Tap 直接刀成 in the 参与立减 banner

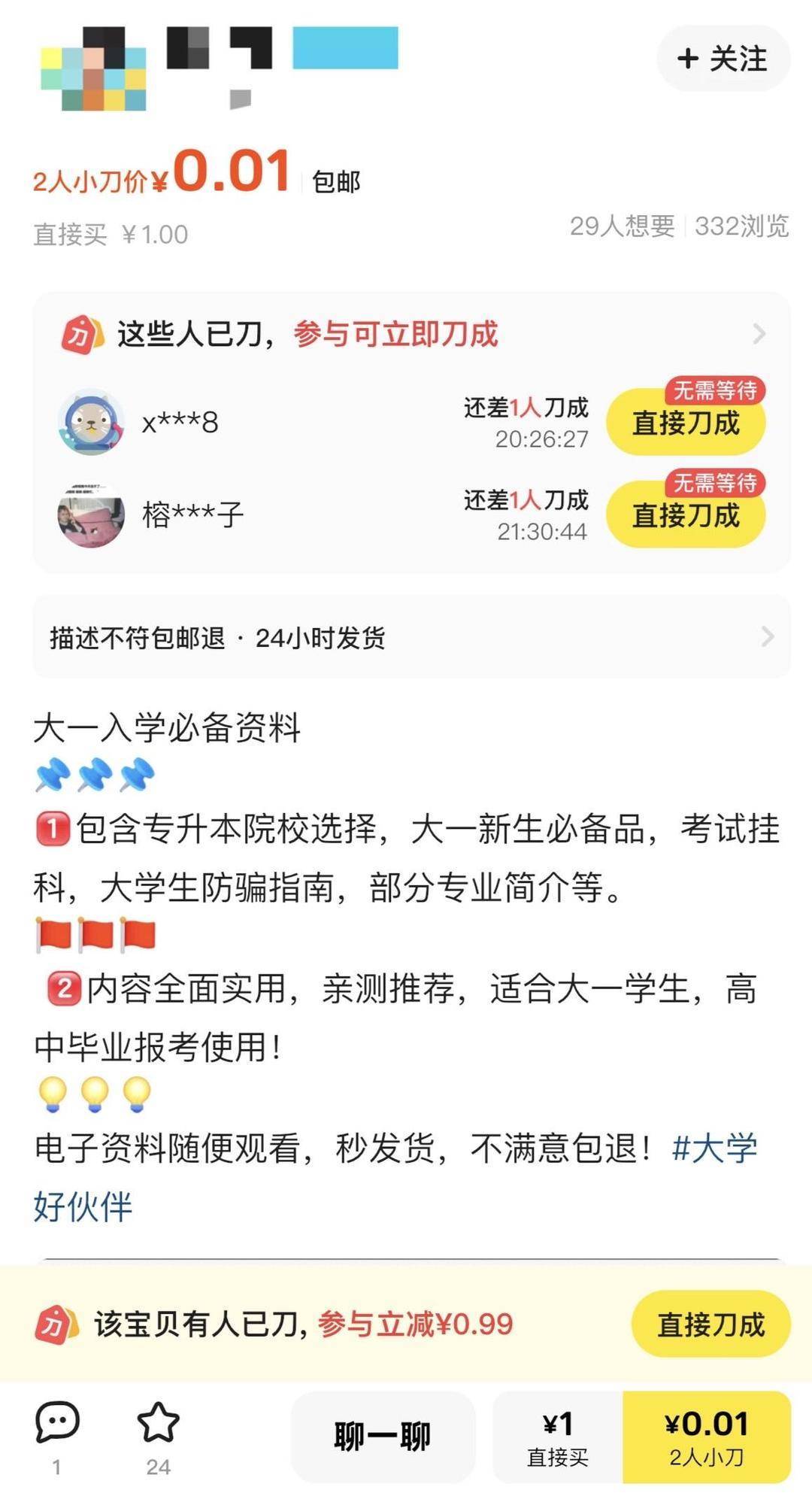tap(710, 1325)
